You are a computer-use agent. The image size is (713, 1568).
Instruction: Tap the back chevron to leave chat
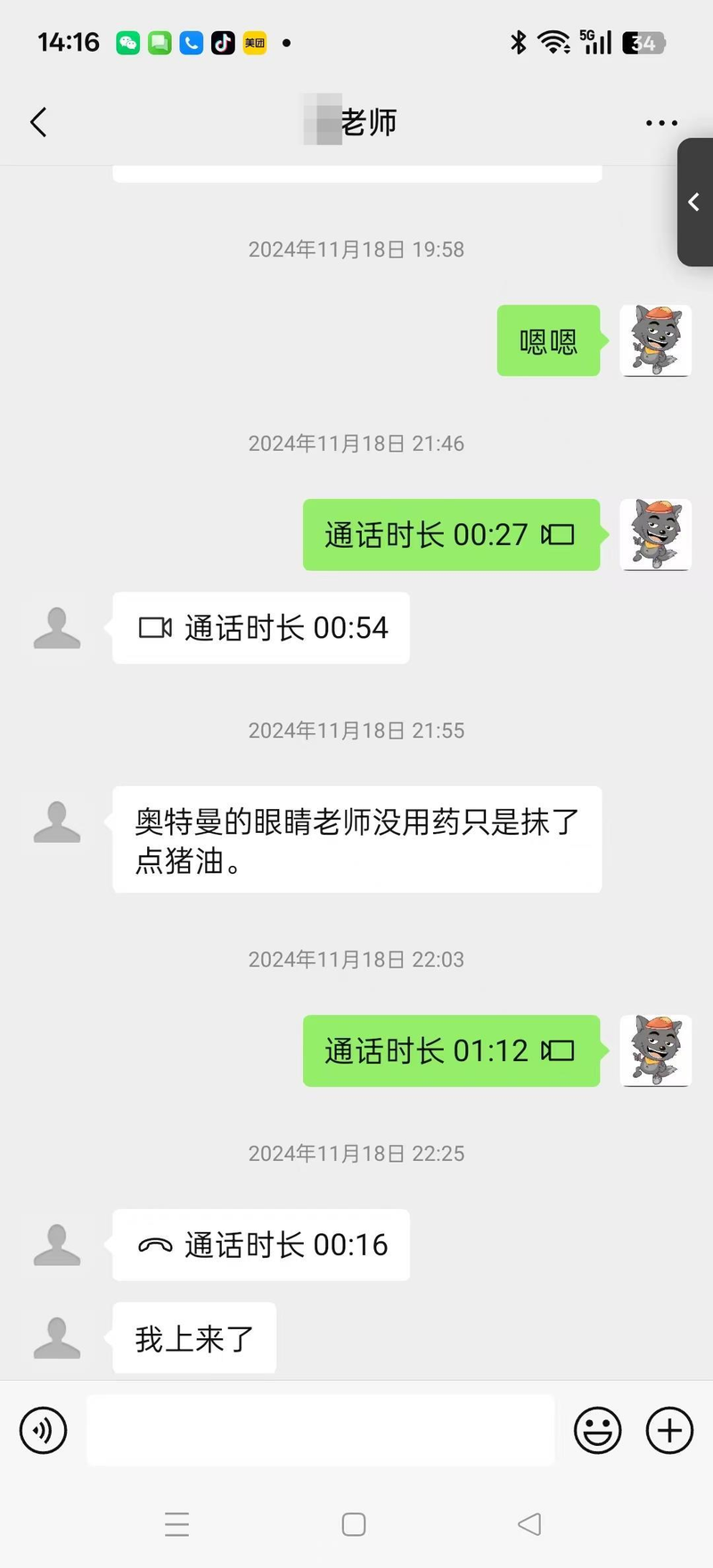tap(38, 122)
